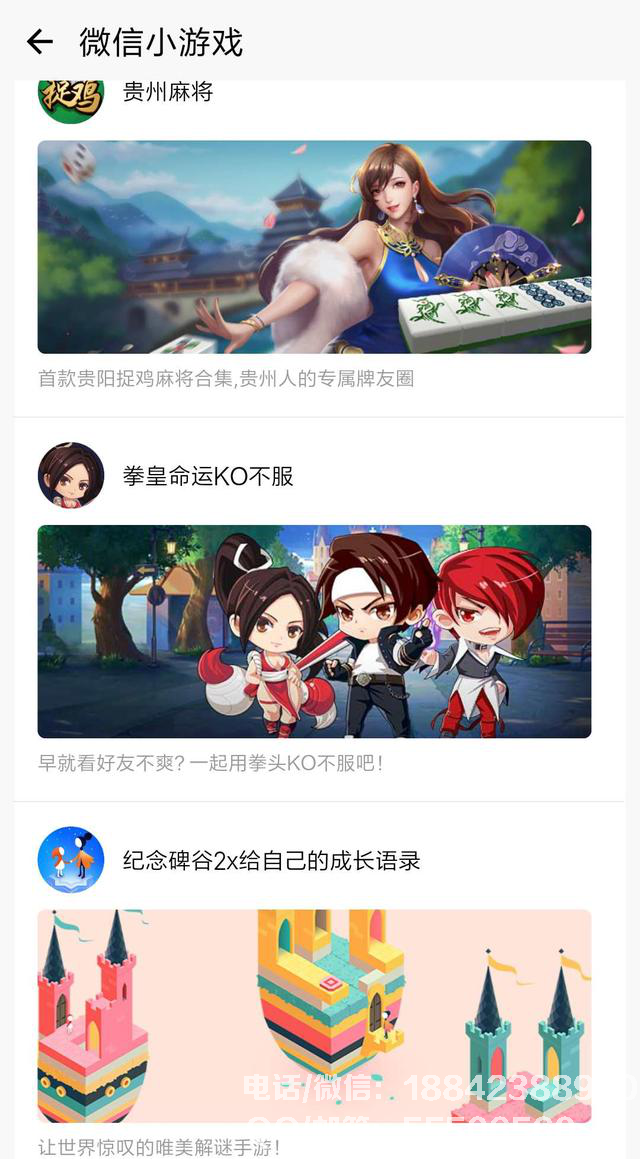Open the 贵州麻将 game banner
This screenshot has height=1159, width=640.
tap(314, 247)
